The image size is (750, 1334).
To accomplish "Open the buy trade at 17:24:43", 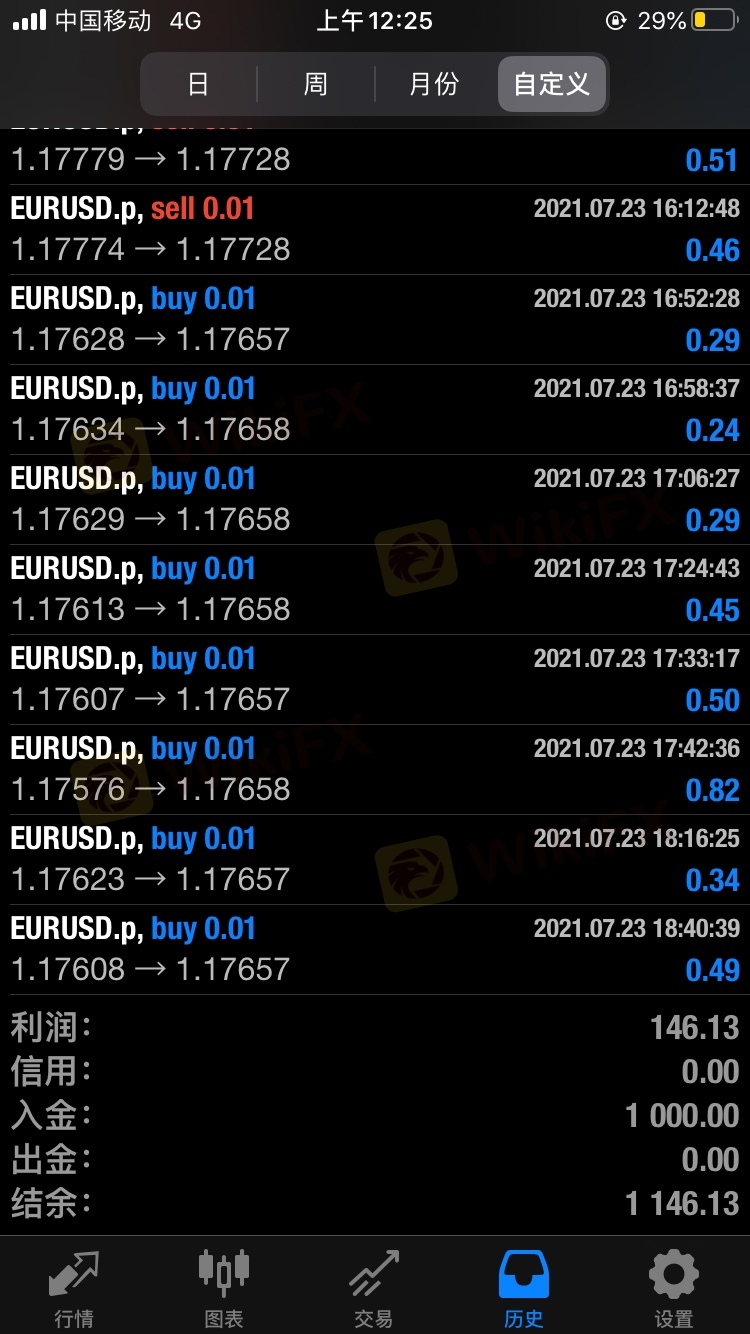I will [x=375, y=589].
